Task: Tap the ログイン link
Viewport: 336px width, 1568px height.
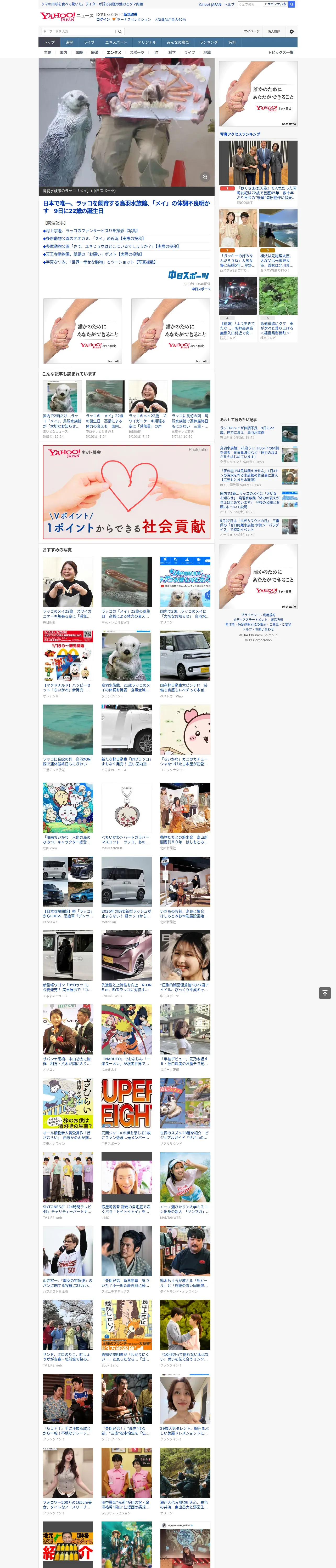Action: pos(103,20)
